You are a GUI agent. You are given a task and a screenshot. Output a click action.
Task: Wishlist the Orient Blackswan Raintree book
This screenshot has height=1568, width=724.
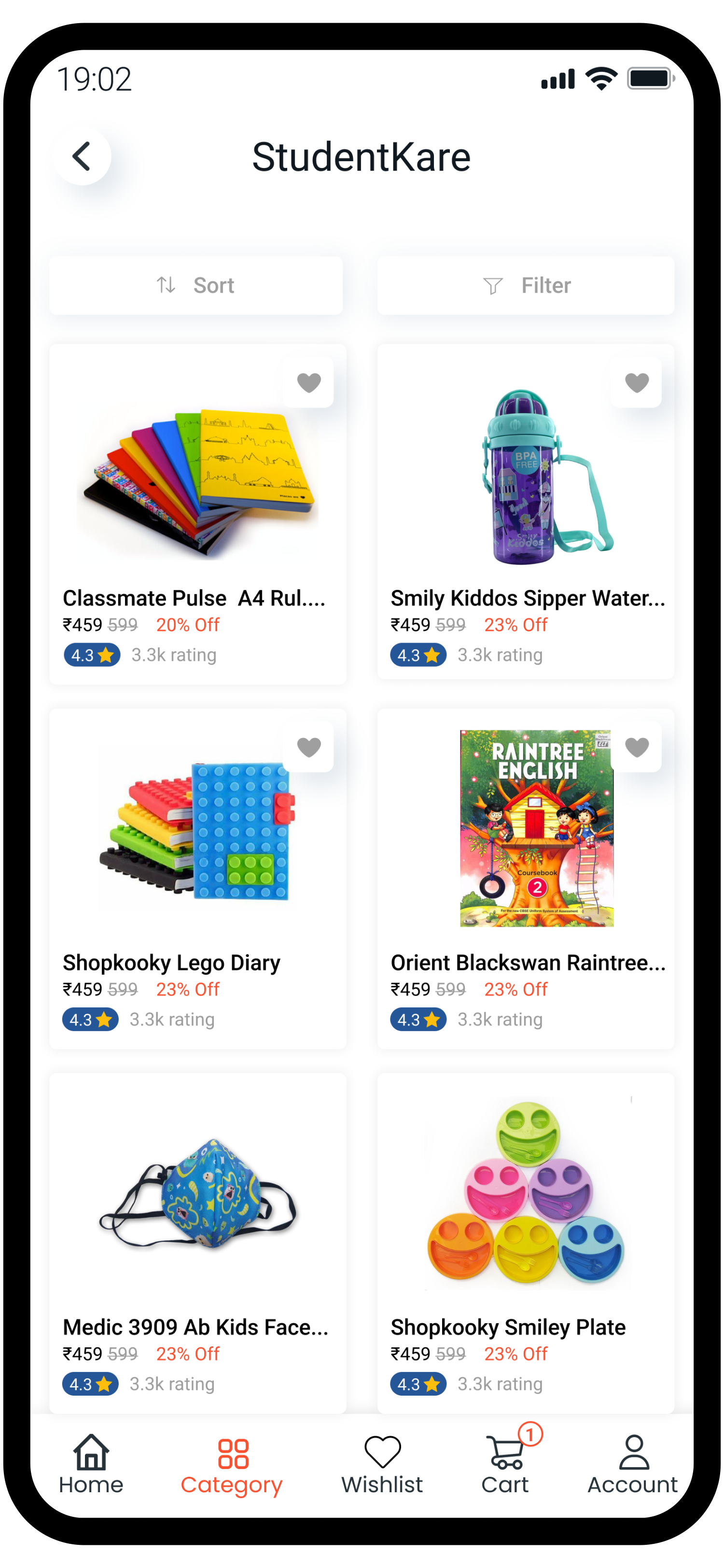click(x=636, y=747)
